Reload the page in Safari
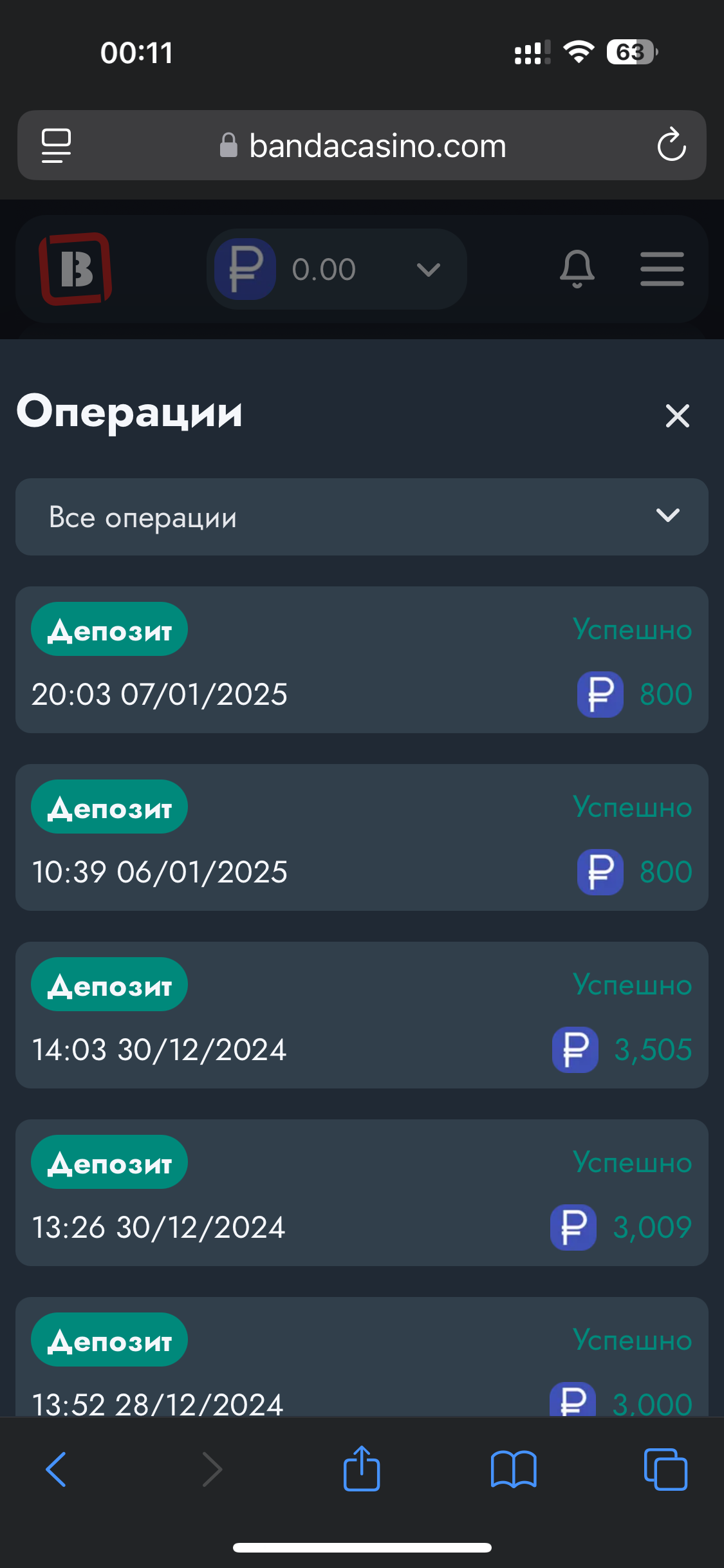The image size is (724, 1568). point(671,144)
